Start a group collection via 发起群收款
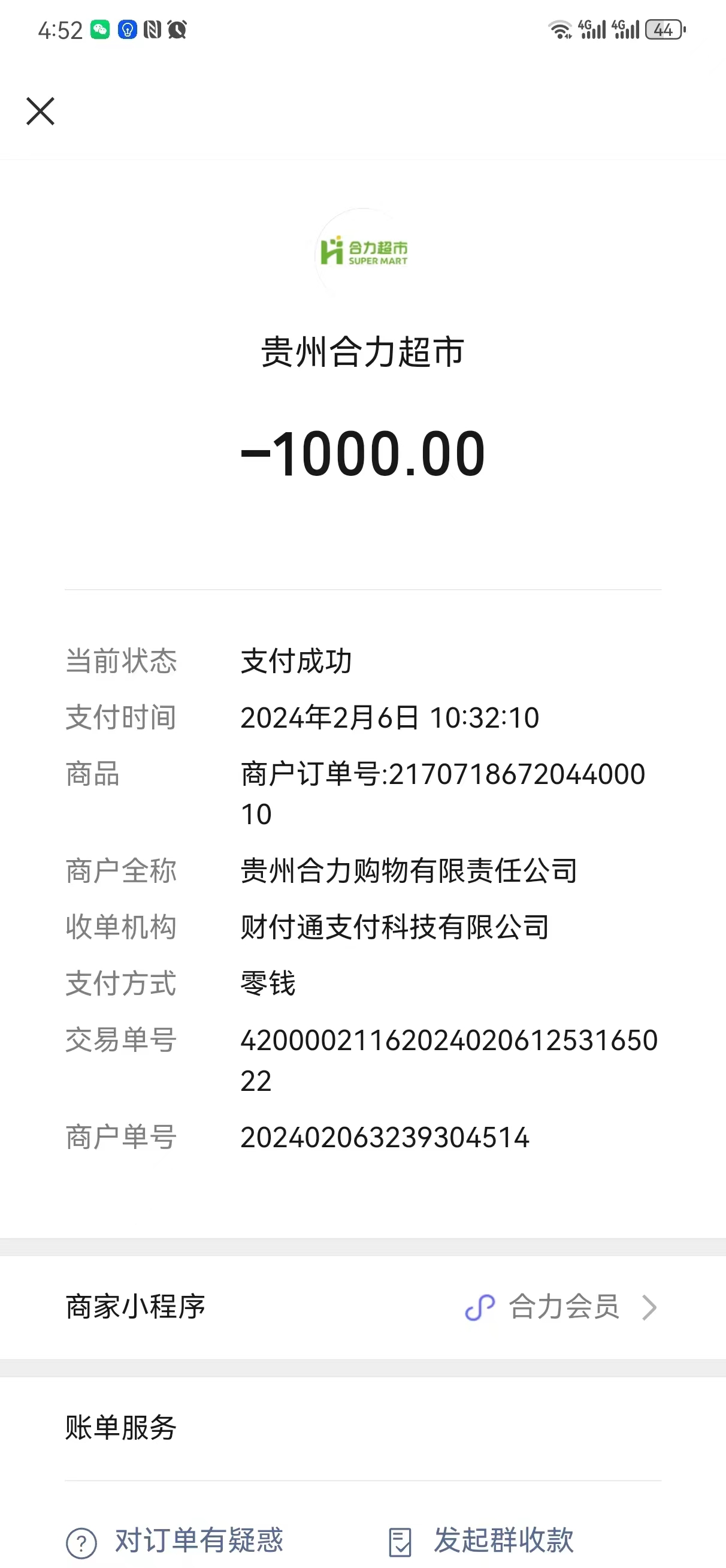Screen dimensions: 726x1568 pos(482,1540)
